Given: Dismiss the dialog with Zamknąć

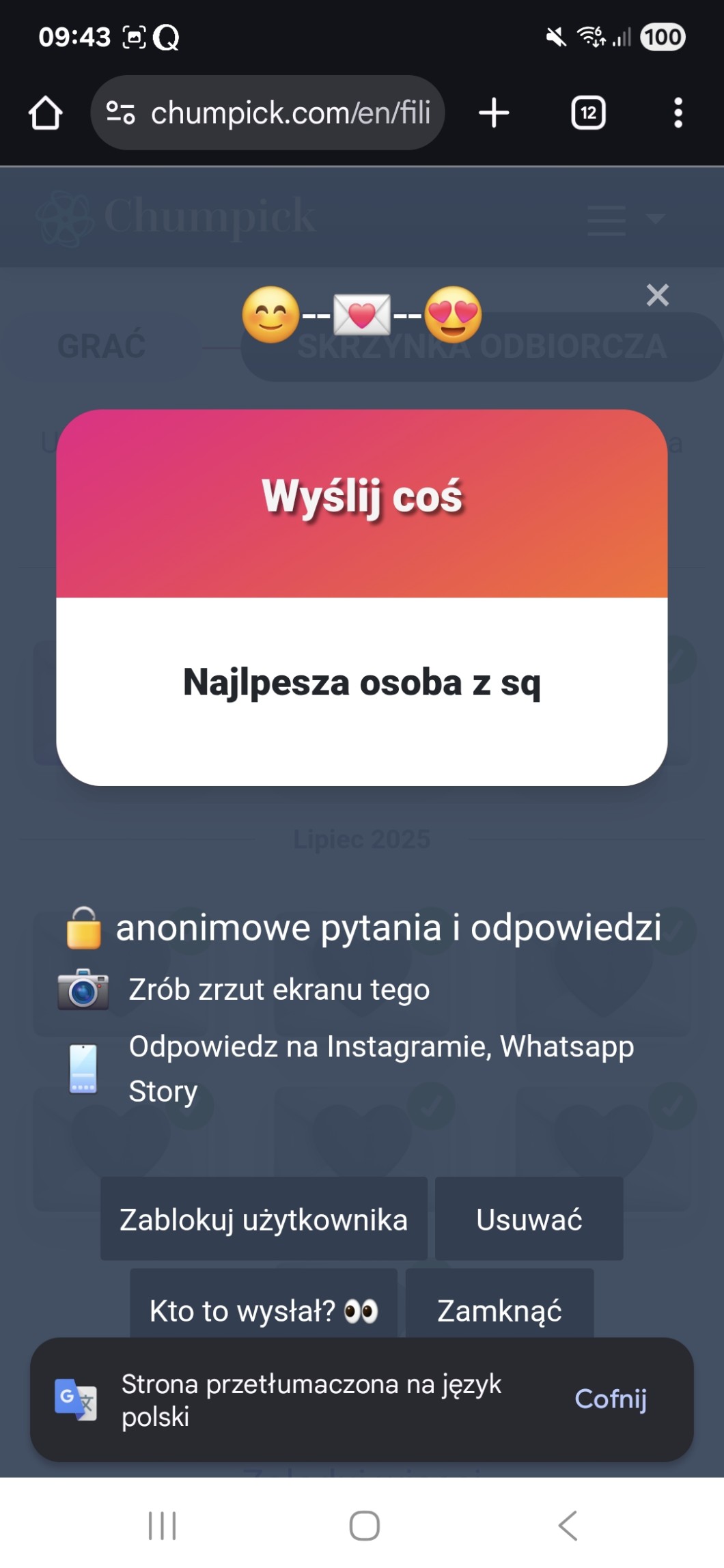Looking at the screenshot, I should click(x=499, y=1310).
